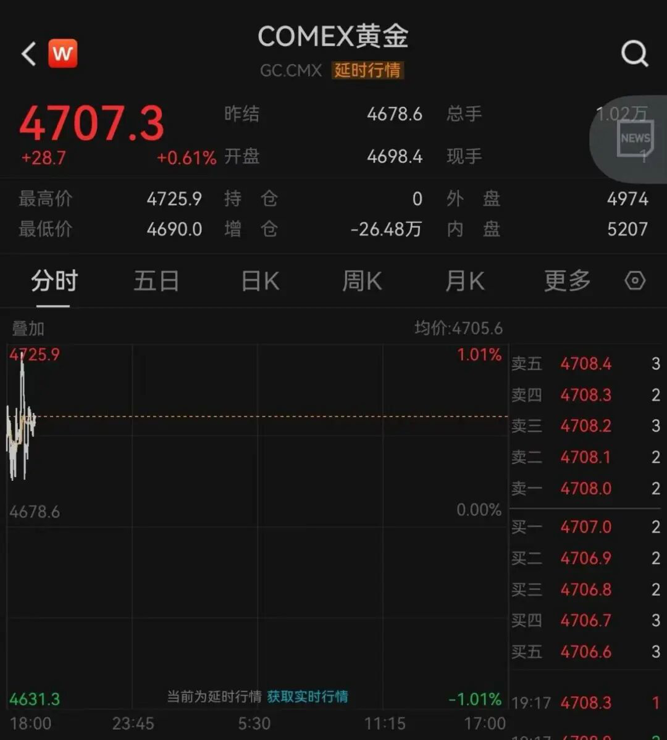Expand the 更多 chart options

(567, 281)
